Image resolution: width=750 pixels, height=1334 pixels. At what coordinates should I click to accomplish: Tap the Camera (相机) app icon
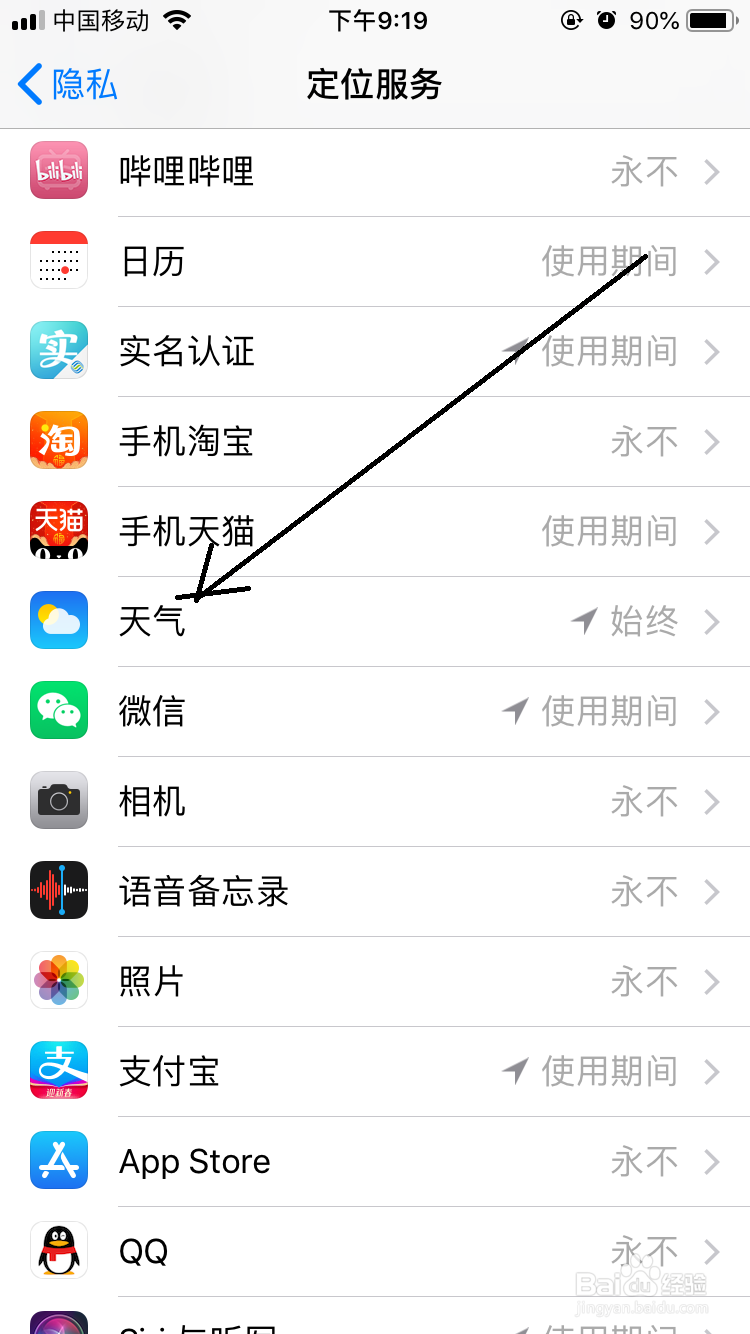coord(58,801)
